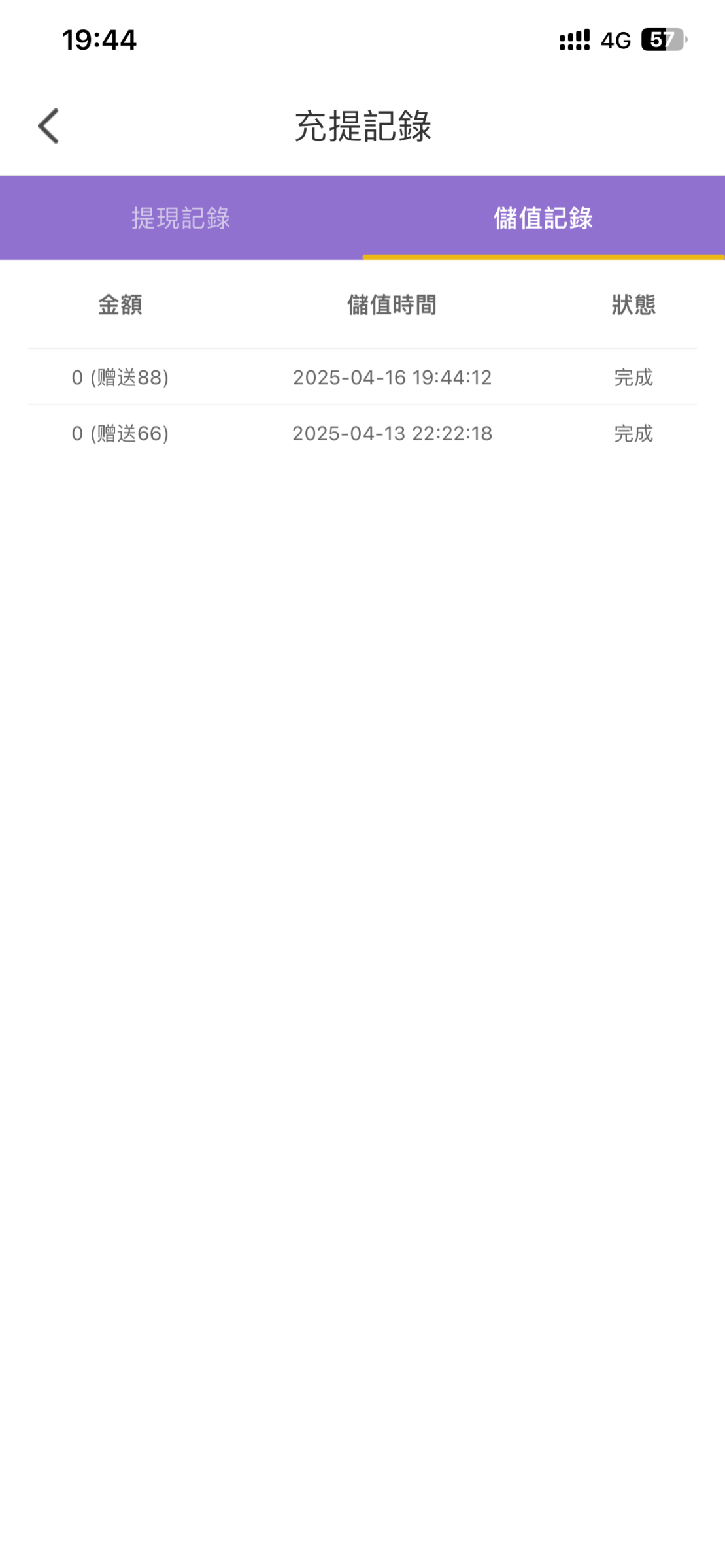Select the 儲值記錄 tab
This screenshot has height=1568, width=725.
(x=543, y=218)
